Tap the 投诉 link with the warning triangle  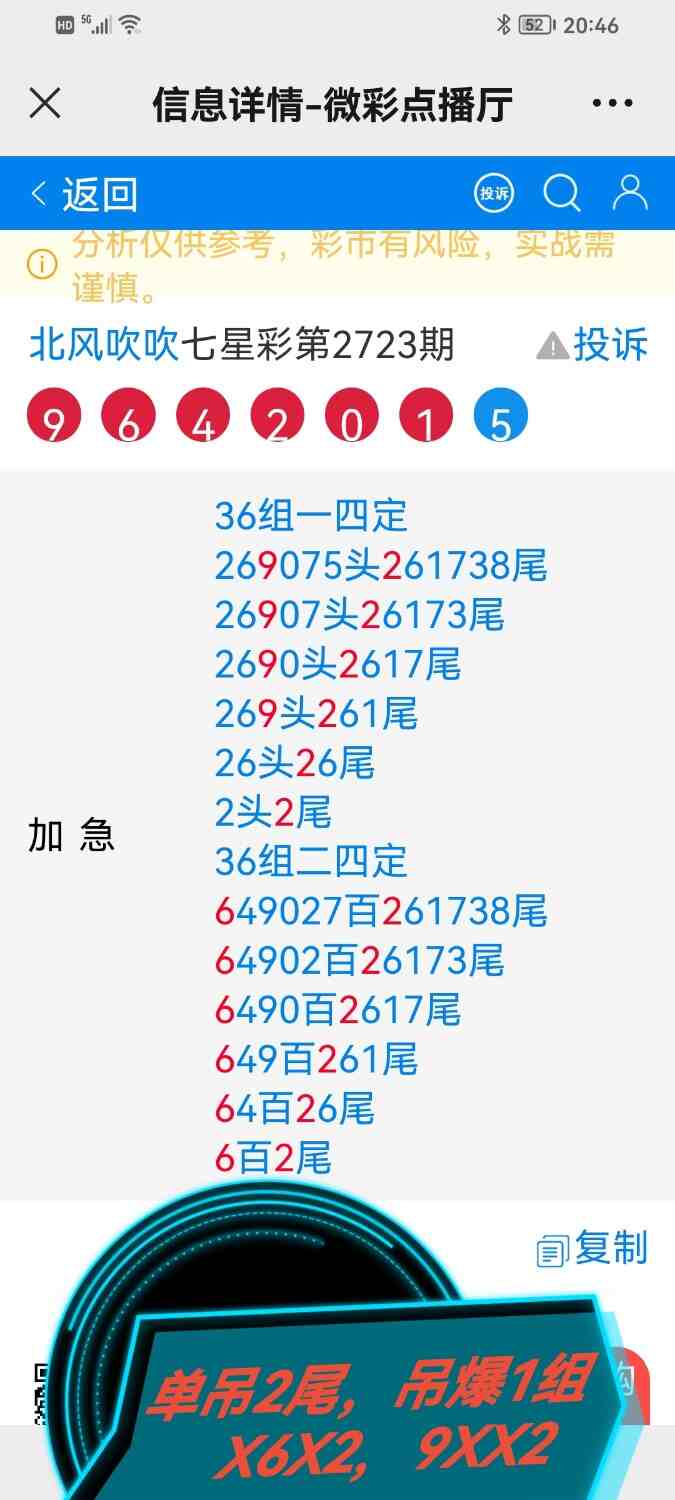[593, 346]
